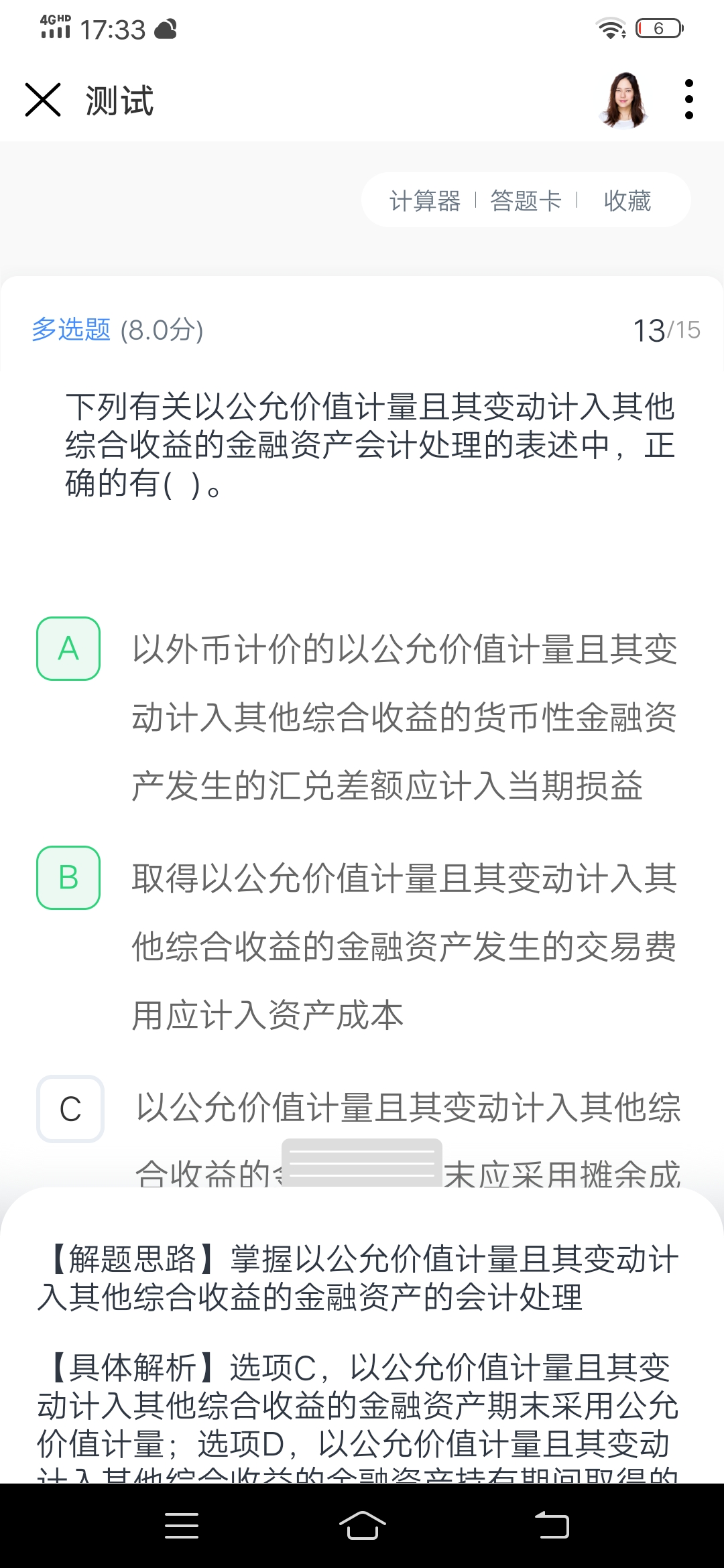The width and height of the screenshot is (724, 1568).
Task: Tap 收藏 to bookmark this question
Action: pyautogui.click(x=627, y=200)
